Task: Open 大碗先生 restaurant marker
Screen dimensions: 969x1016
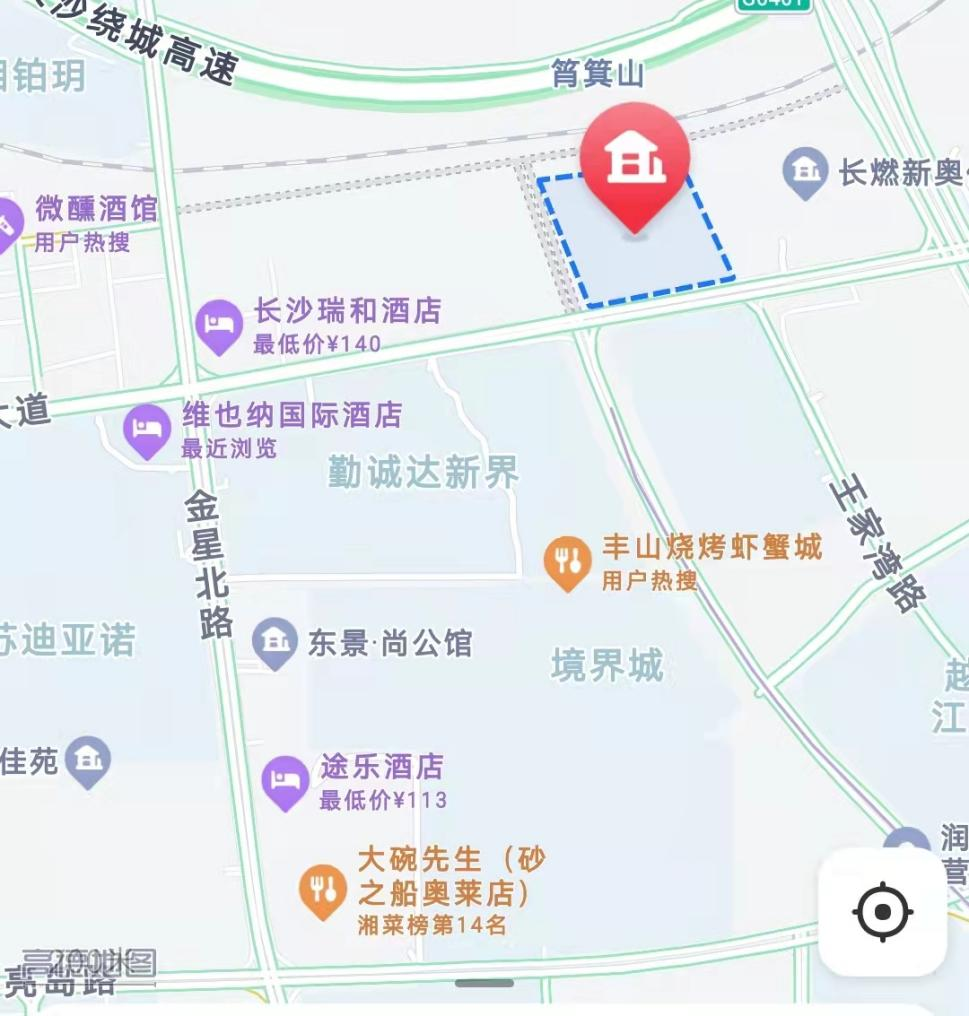Action: [323, 889]
